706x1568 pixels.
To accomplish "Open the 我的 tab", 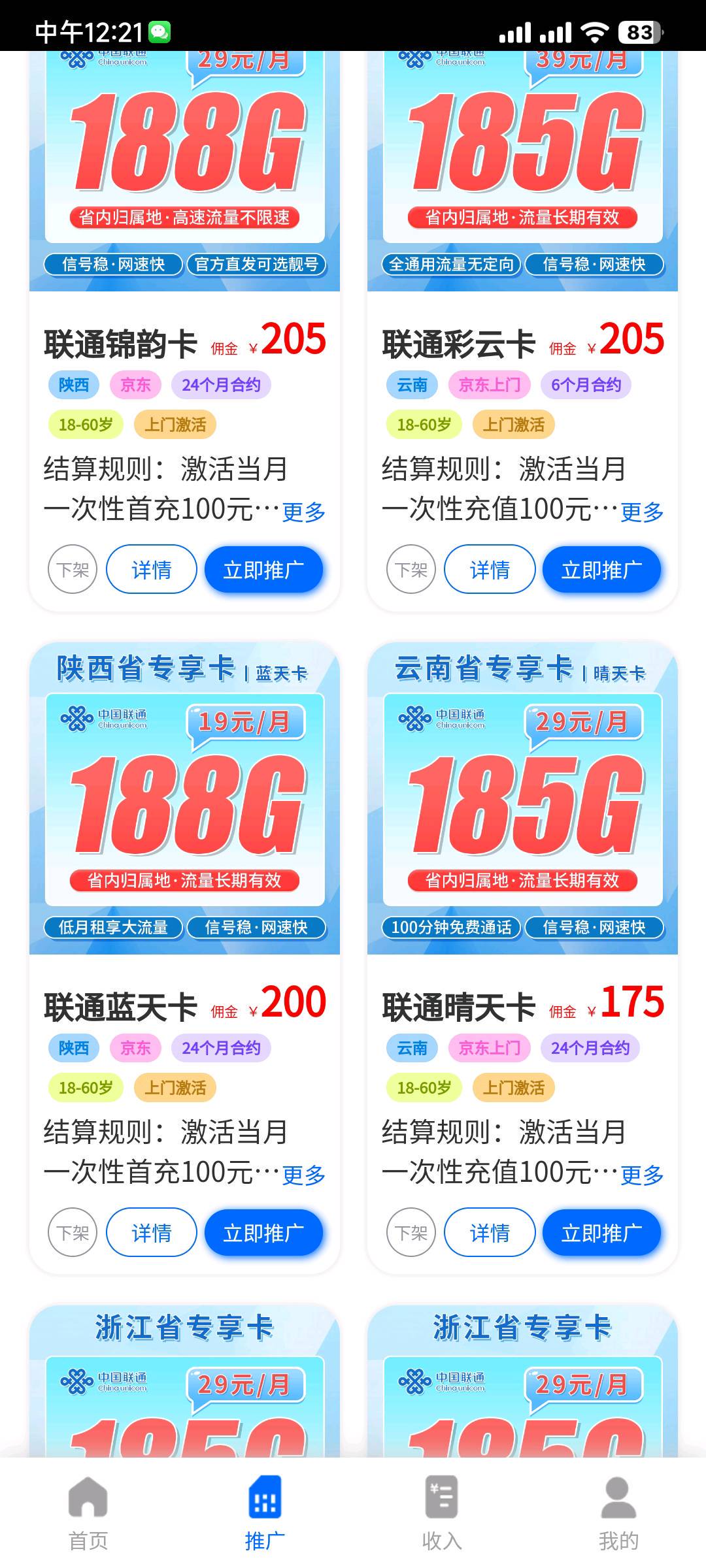I will click(x=618, y=1512).
